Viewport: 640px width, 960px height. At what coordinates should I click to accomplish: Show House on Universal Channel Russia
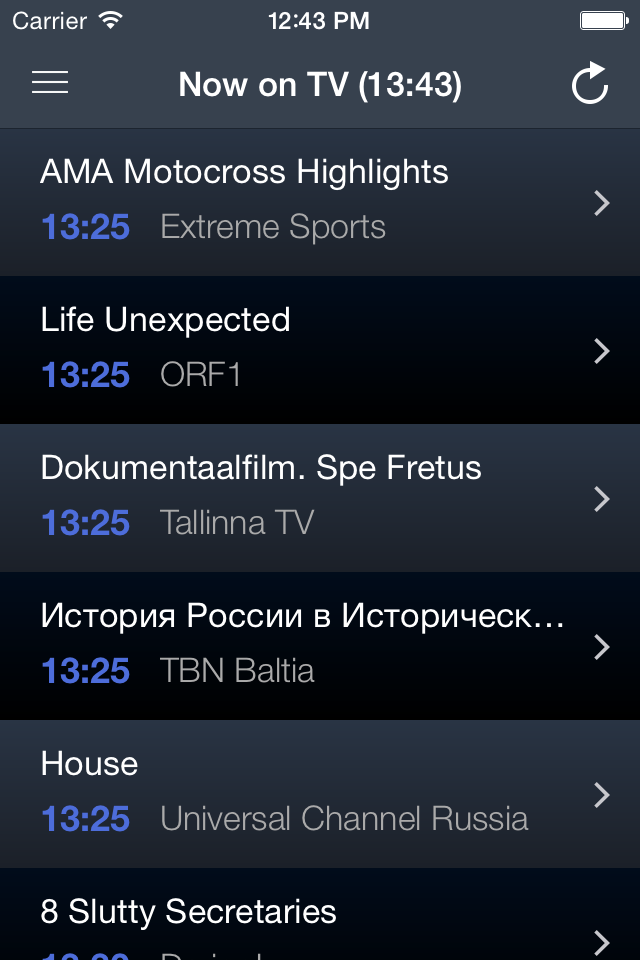(320, 793)
